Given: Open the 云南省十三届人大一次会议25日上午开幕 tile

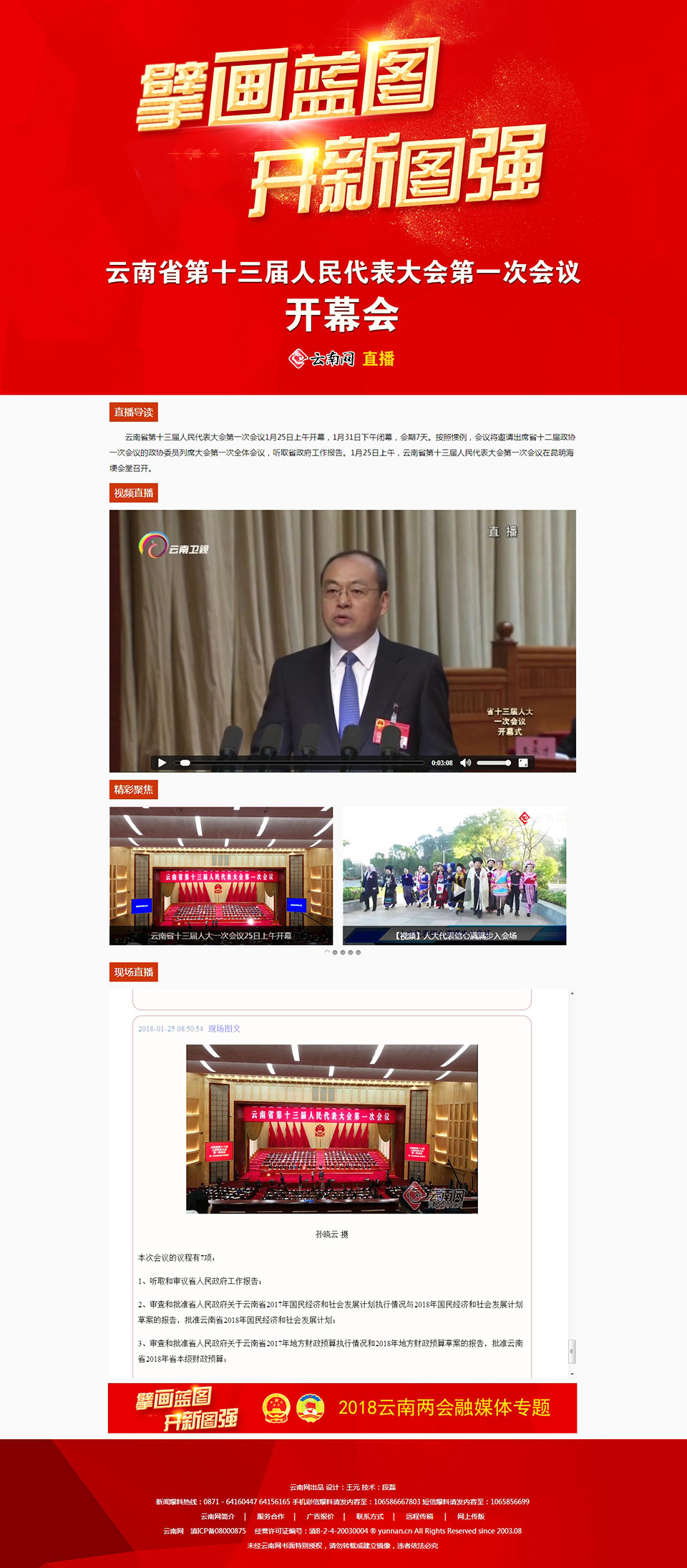Looking at the screenshot, I should pyautogui.click(x=220, y=876).
